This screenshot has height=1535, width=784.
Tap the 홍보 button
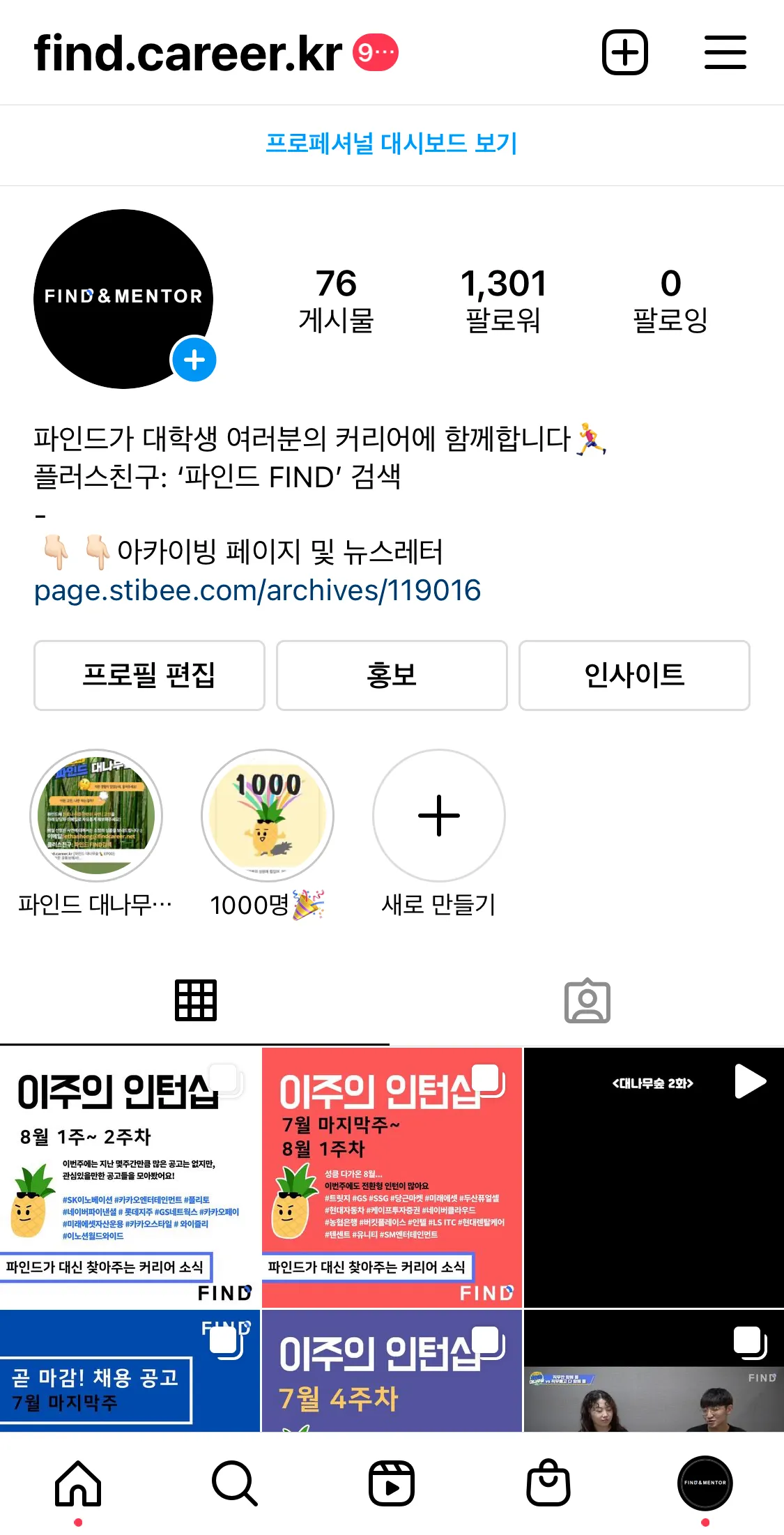coord(392,675)
